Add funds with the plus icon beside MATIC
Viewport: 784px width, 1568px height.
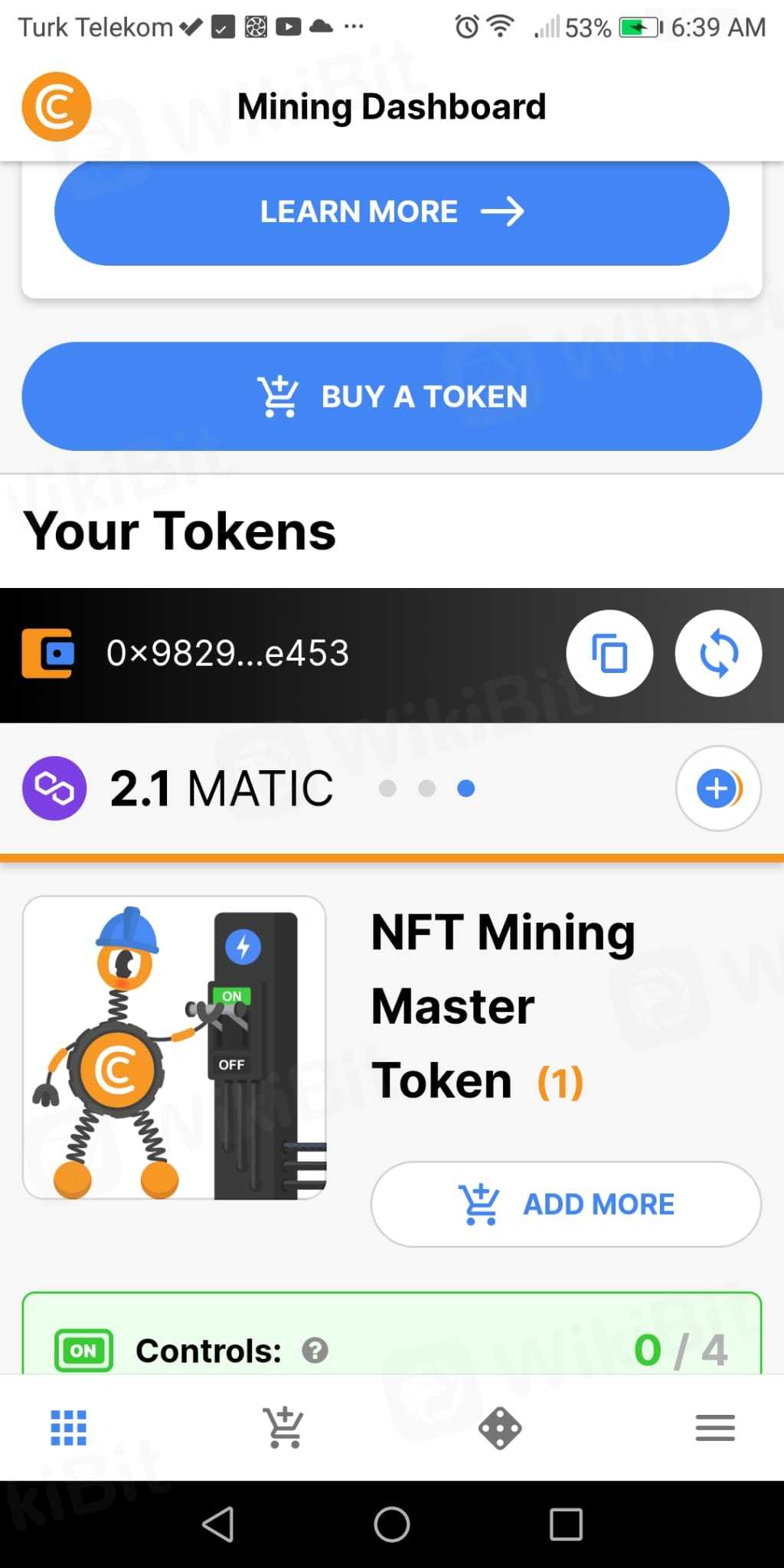coord(718,789)
